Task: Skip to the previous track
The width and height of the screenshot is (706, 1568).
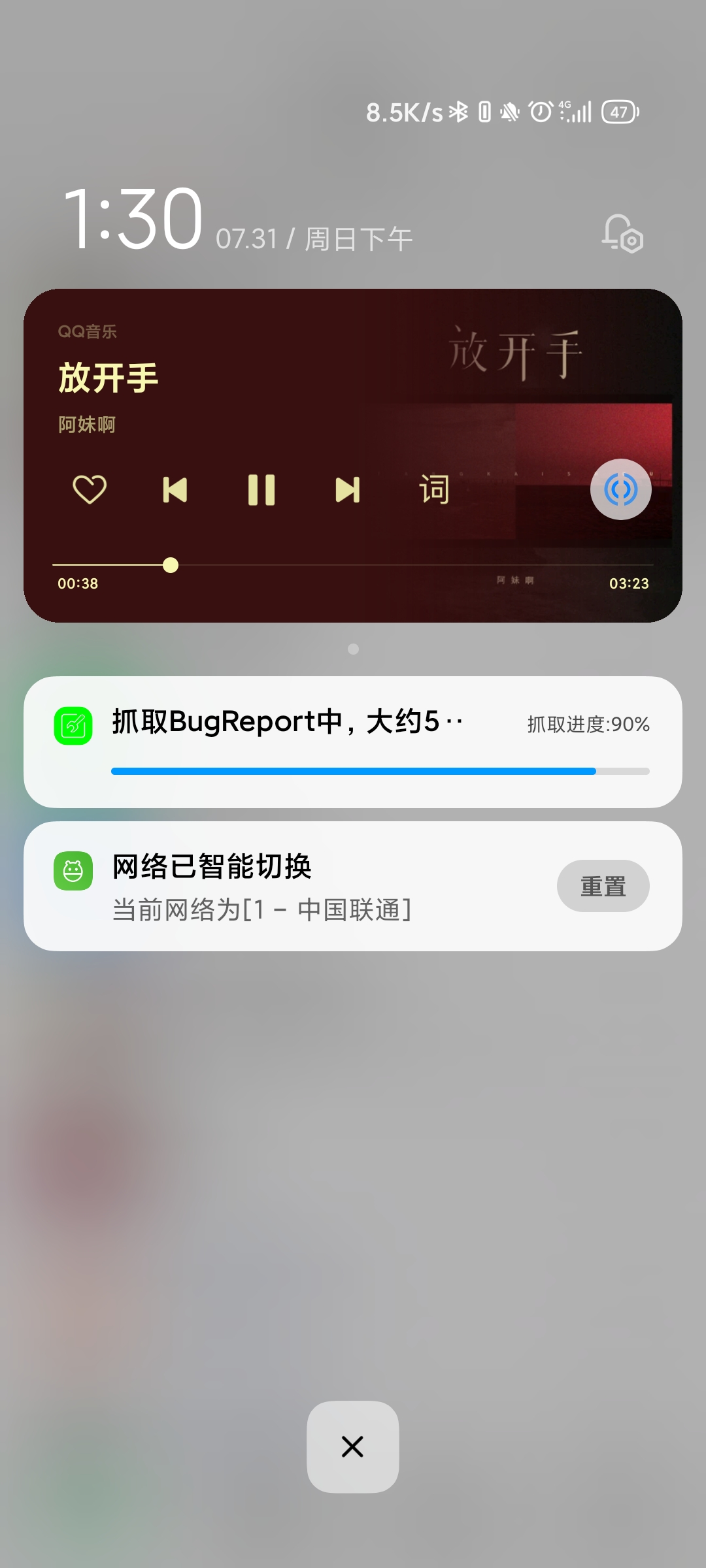Action: pos(175,490)
